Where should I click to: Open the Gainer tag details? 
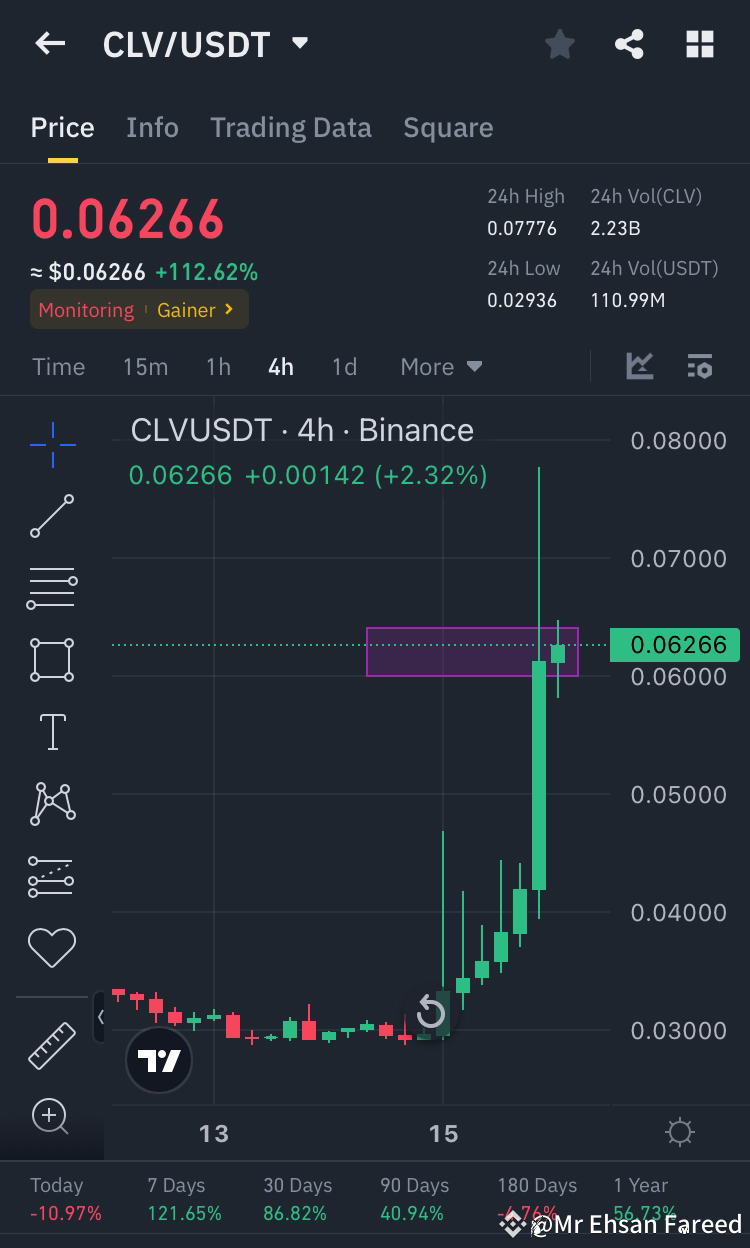click(x=196, y=310)
